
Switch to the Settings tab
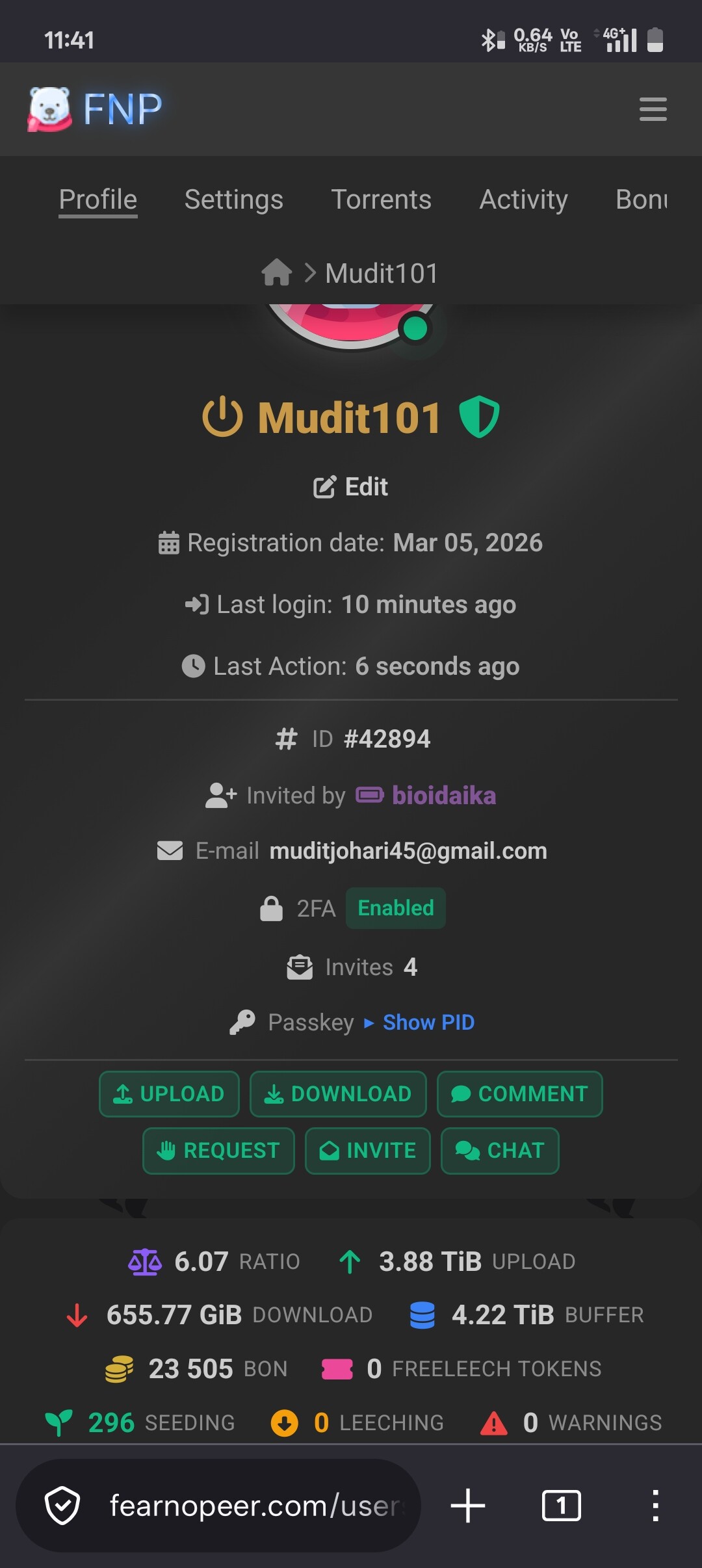233,200
